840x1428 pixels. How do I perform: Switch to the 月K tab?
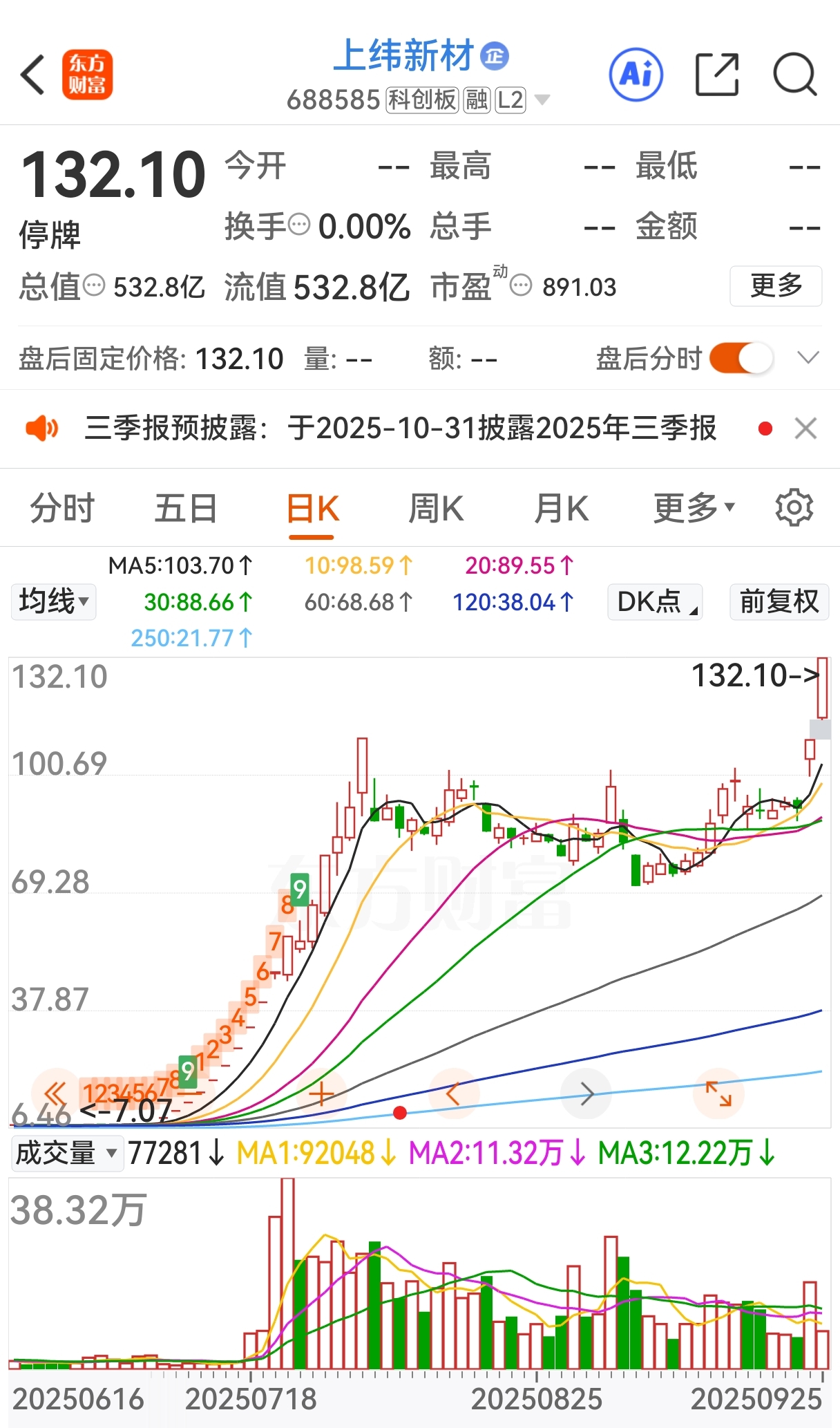562,509
